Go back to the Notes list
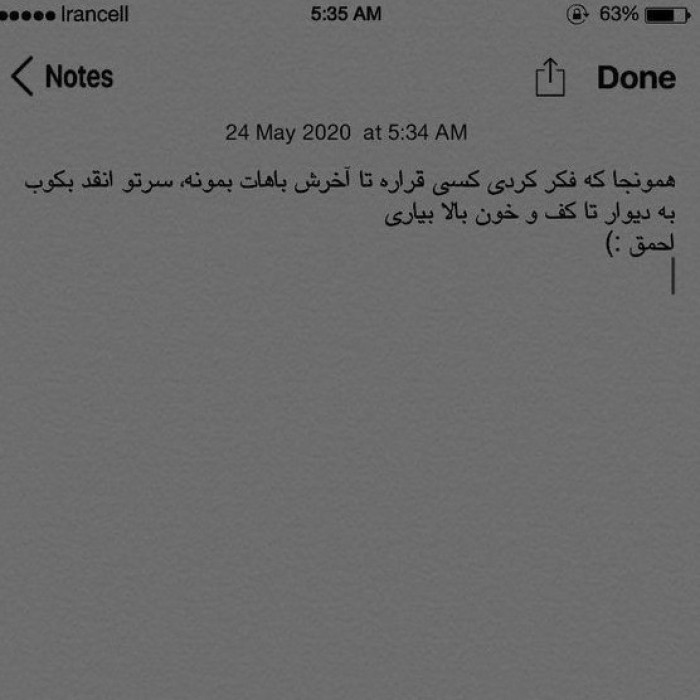This screenshot has height=700, width=700. click(x=62, y=77)
